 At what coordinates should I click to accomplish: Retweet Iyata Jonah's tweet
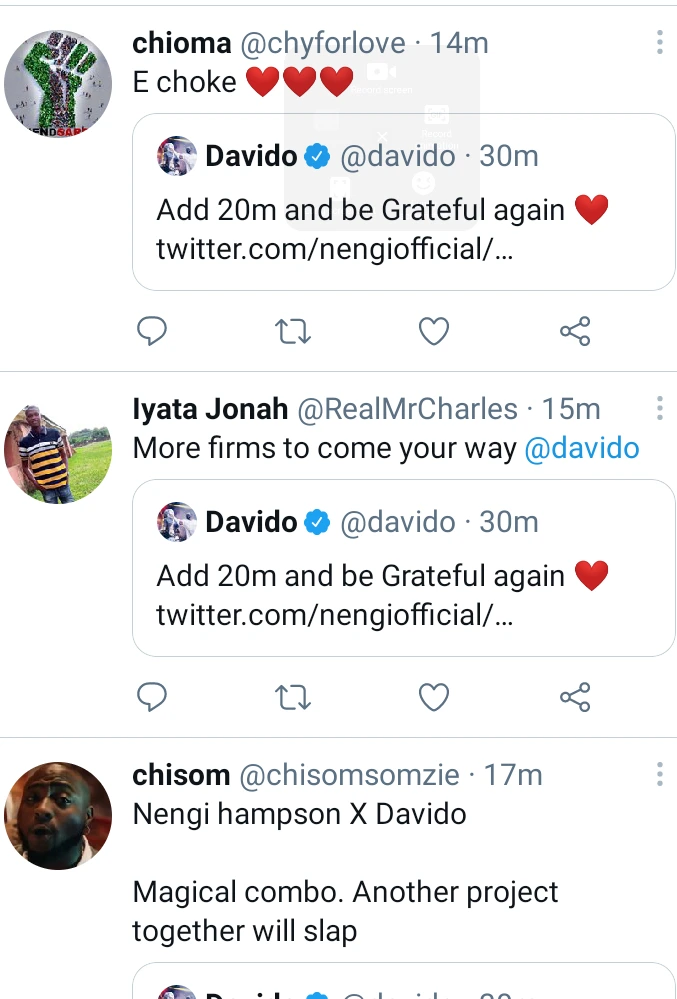click(292, 697)
